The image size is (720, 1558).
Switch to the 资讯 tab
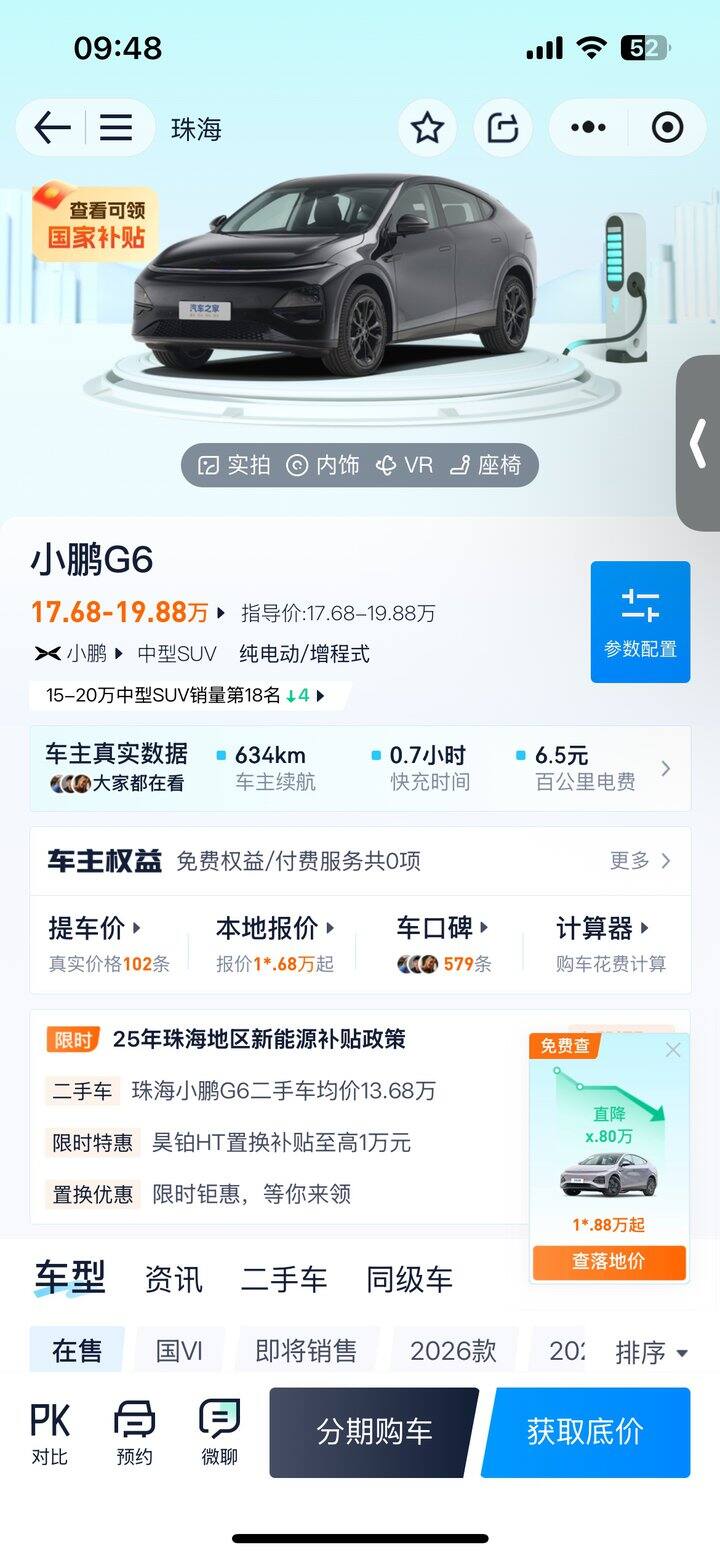tap(174, 1279)
